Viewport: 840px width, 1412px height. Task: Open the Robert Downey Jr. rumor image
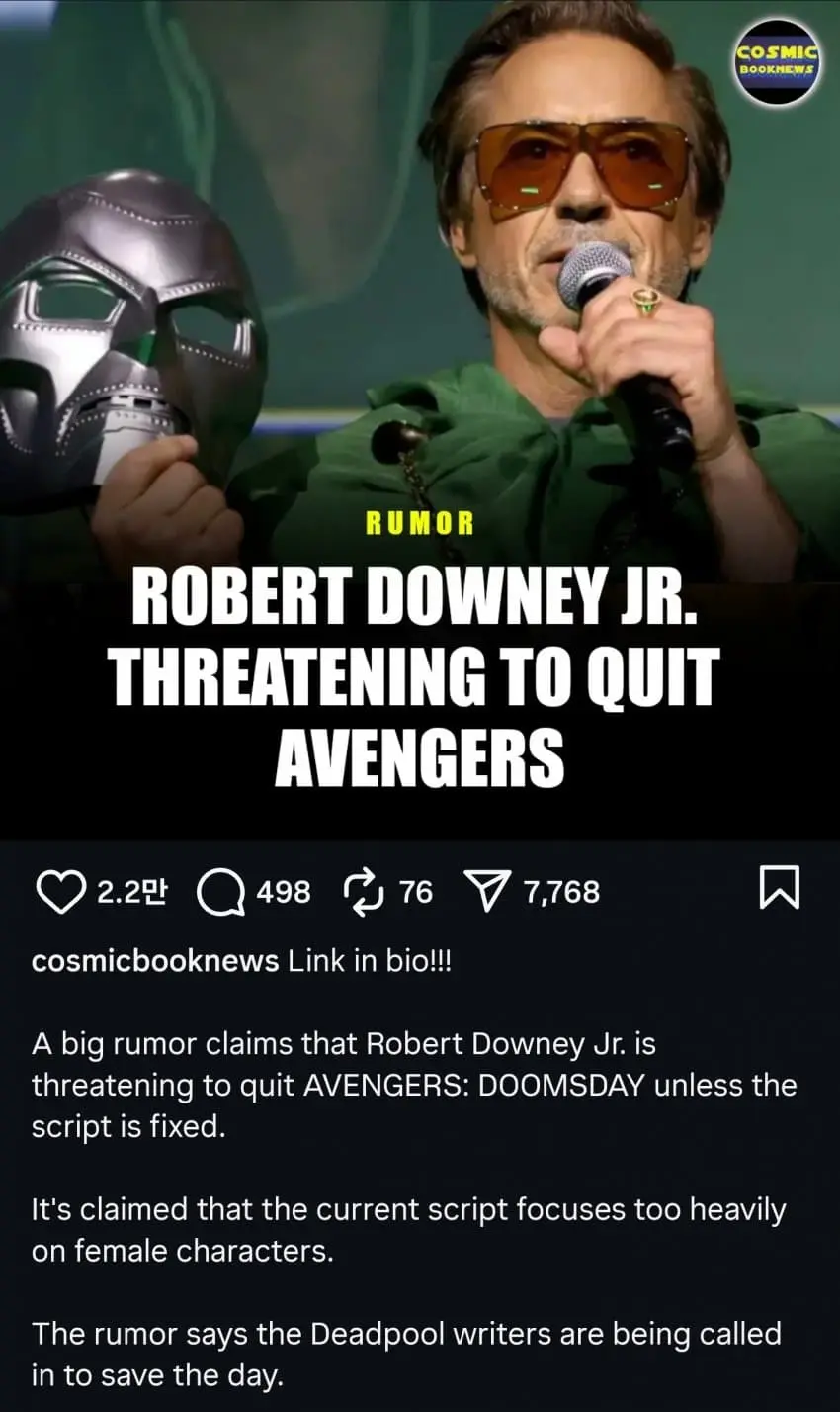pyautogui.click(x=420, y=420)
